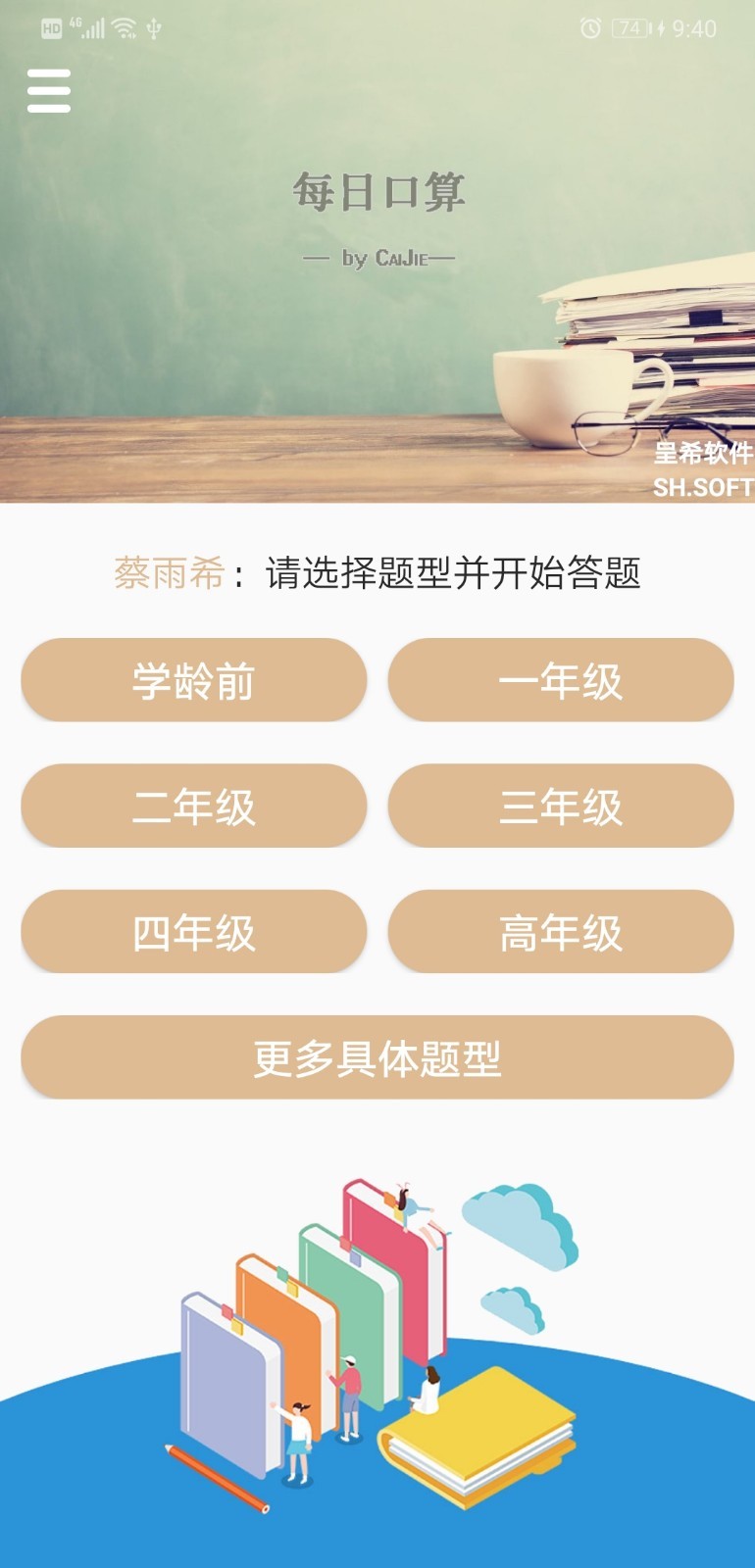Image resolution: width=755 pixels, height=1568 pixels.
Task: Open 高年级 questions
Action: pos(561,931)
